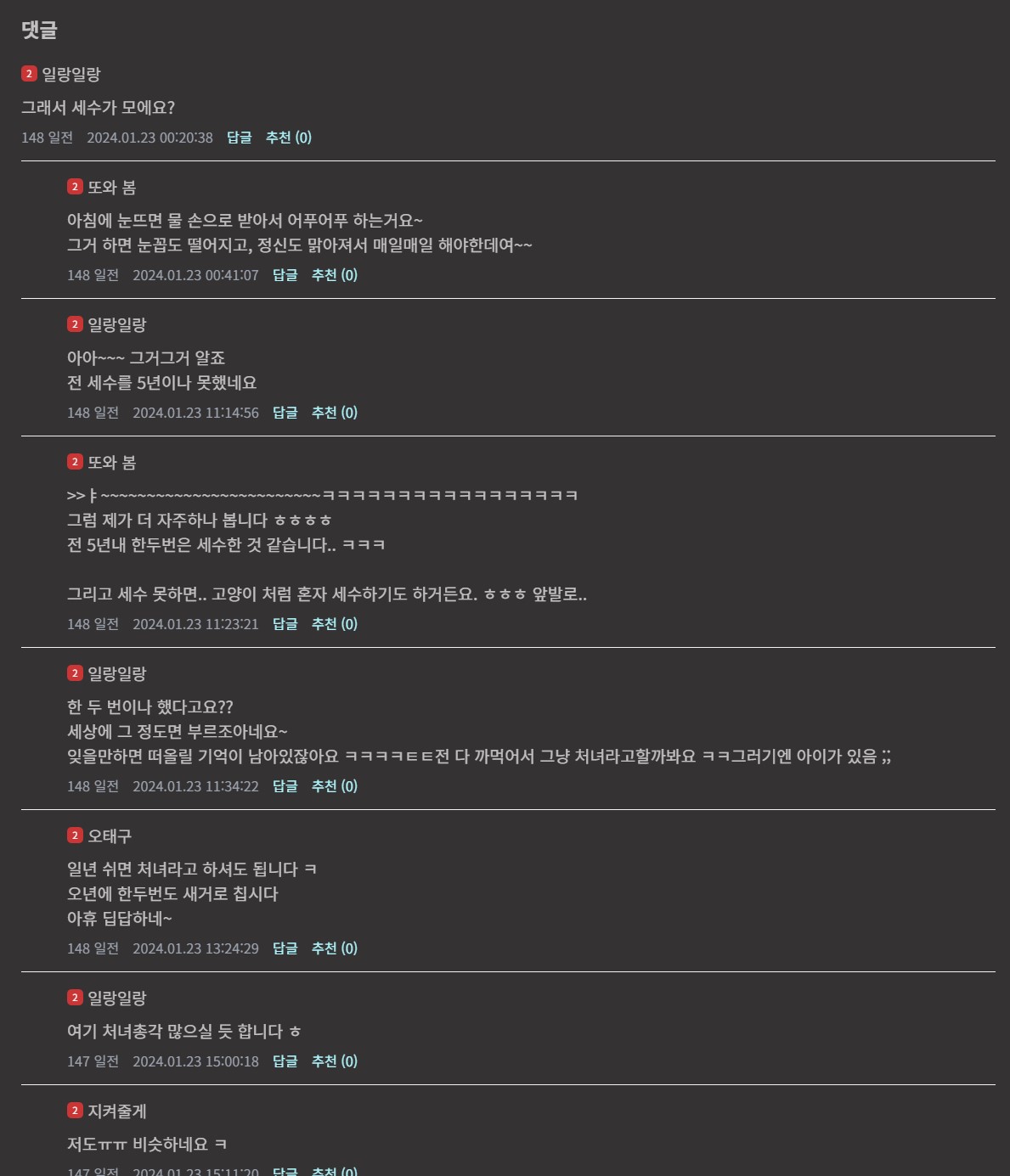Recommend the comment posted at 15:00:18

(x=335, y=1061)
